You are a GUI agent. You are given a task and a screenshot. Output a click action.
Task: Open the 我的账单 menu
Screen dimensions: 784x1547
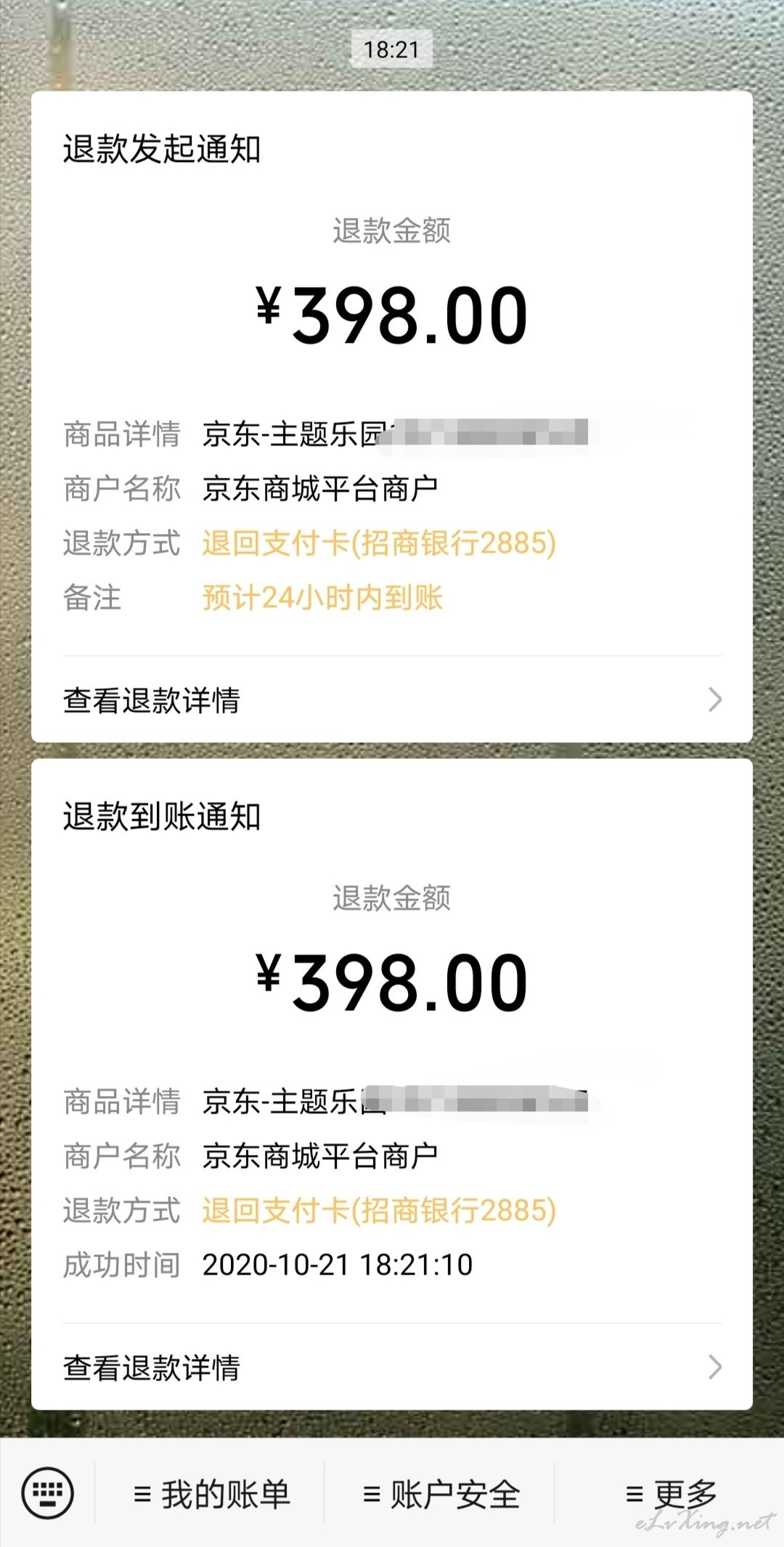pyautogui.click(x=211, y=1494)
